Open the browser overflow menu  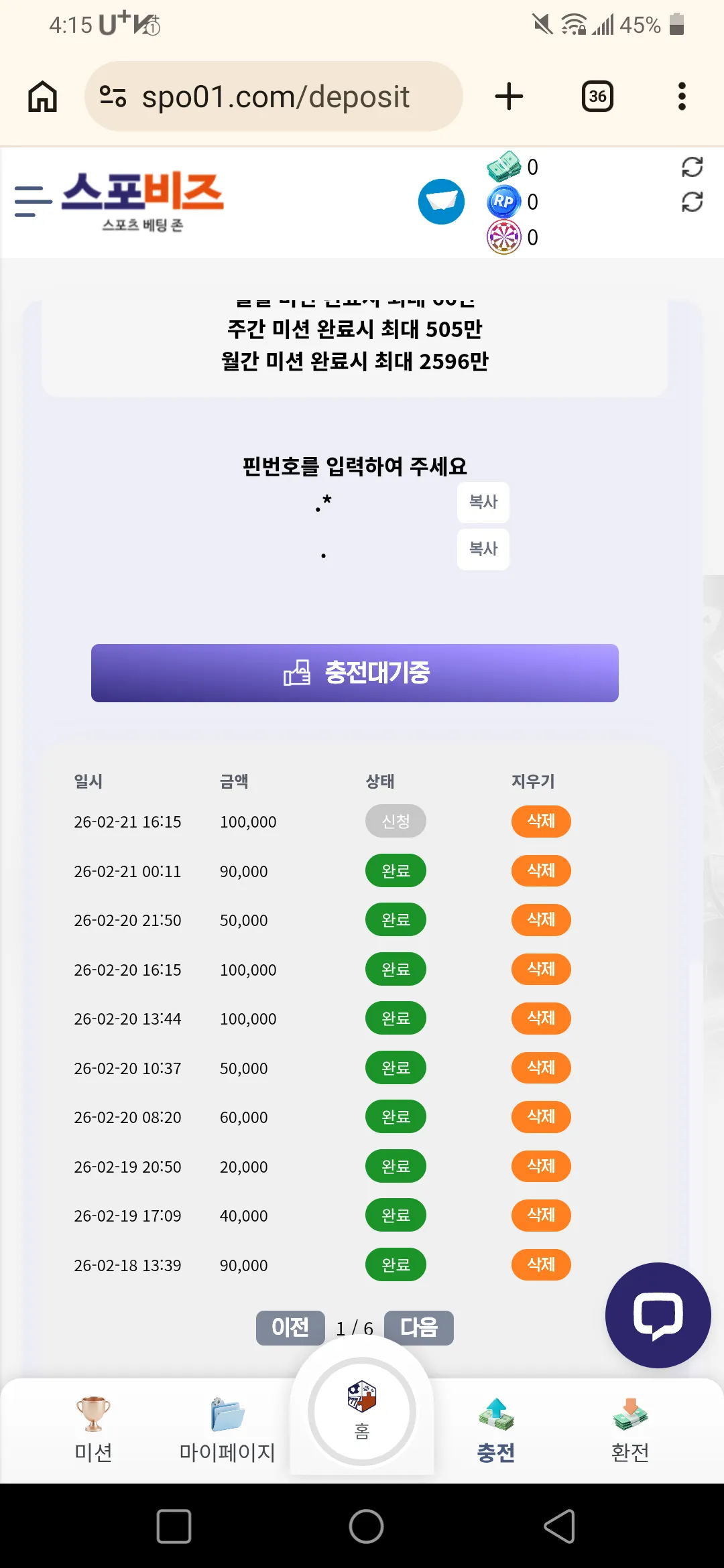(682, 96)
